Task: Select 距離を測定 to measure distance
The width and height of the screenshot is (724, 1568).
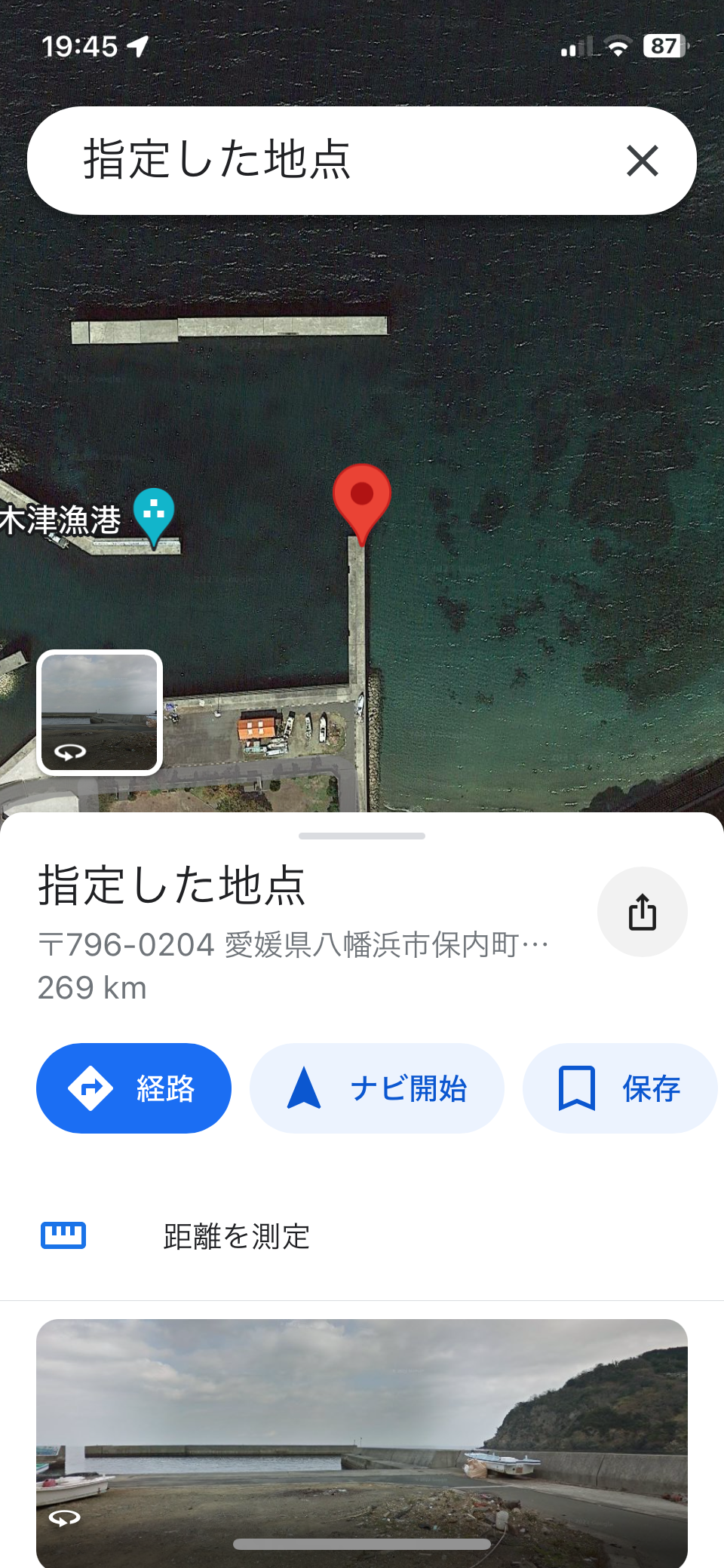Action: click(x=362, y=1236)
